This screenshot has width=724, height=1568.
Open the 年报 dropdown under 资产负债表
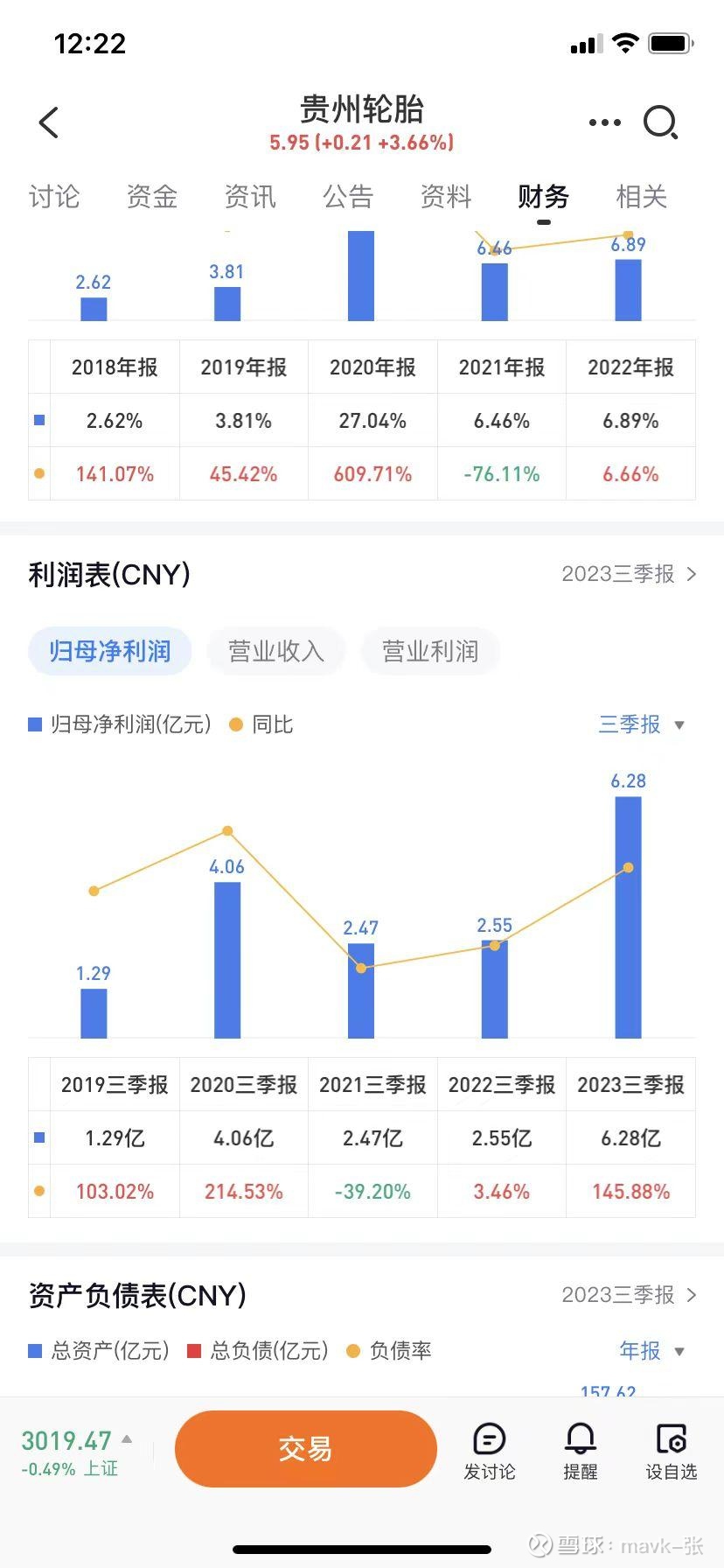[x=651, y=1351]
